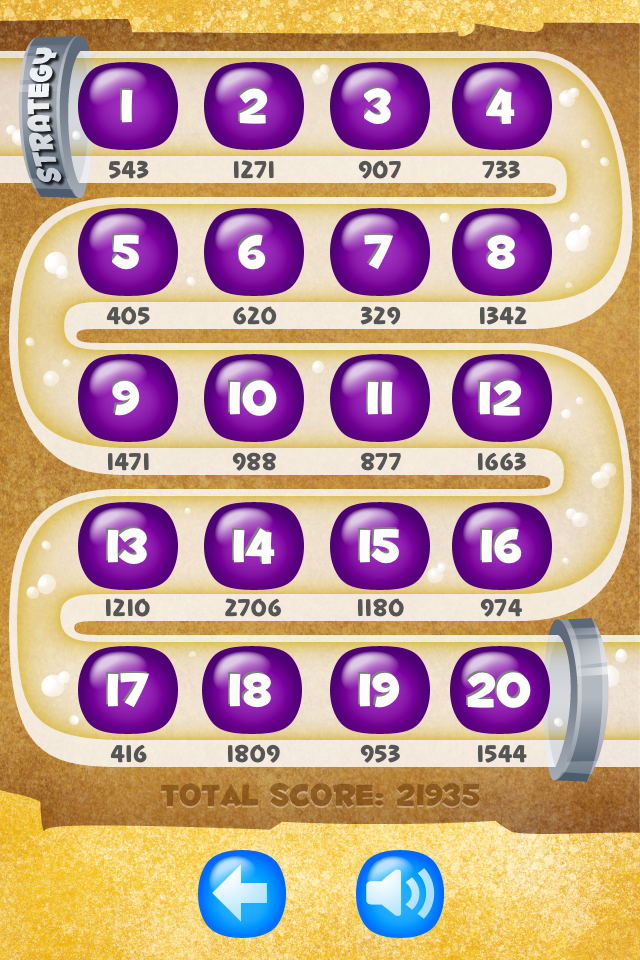Choose level 6
640x960 pixels.
point(253,252)
